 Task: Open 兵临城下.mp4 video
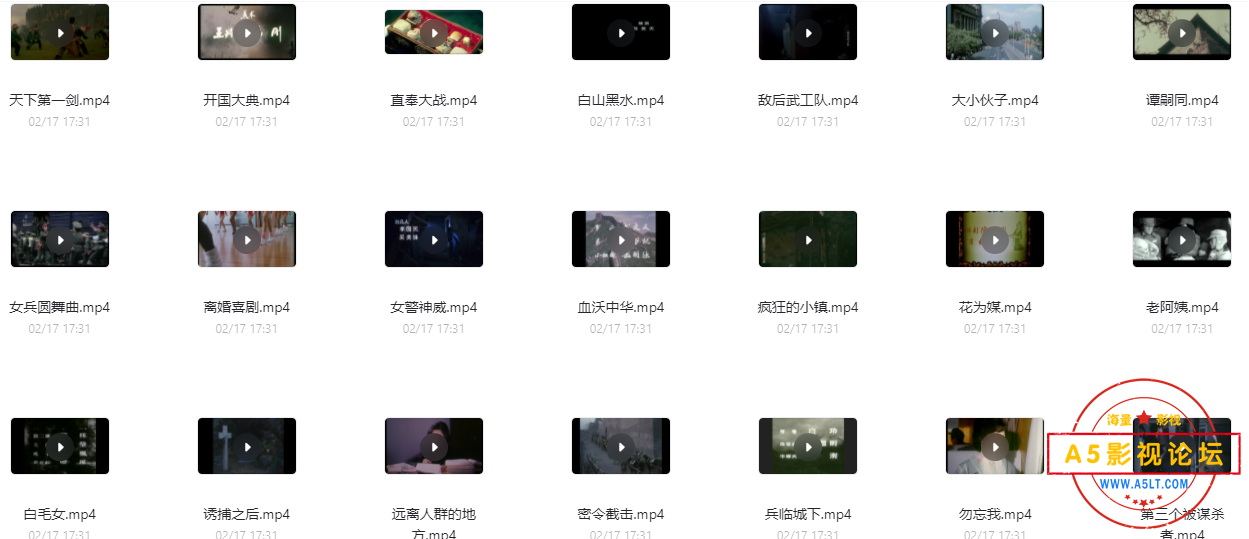tap(808, 447)
